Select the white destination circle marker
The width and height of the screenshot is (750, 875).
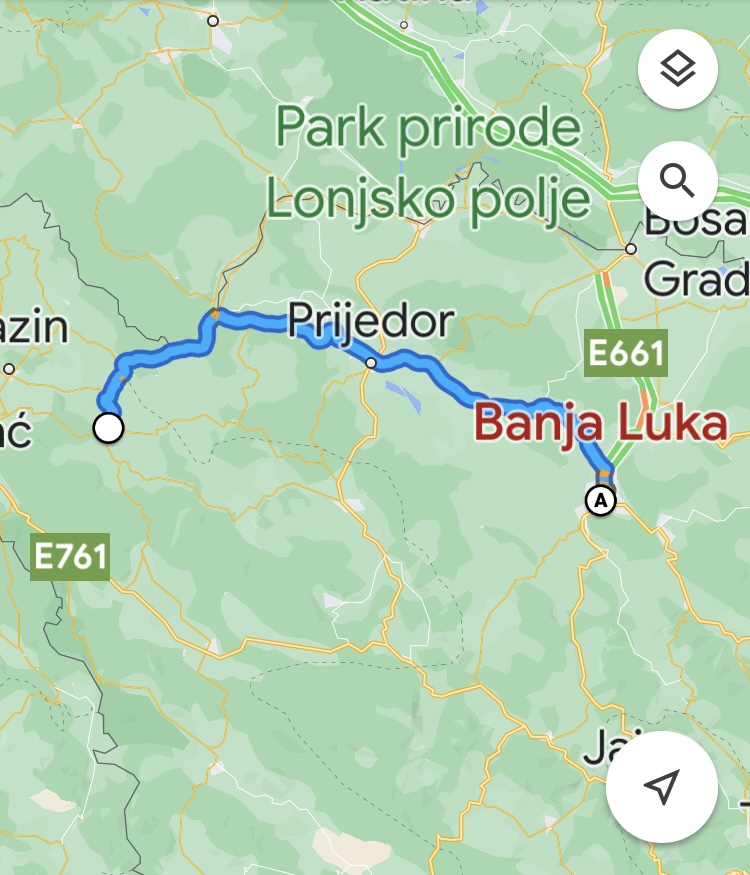point(108,428)
